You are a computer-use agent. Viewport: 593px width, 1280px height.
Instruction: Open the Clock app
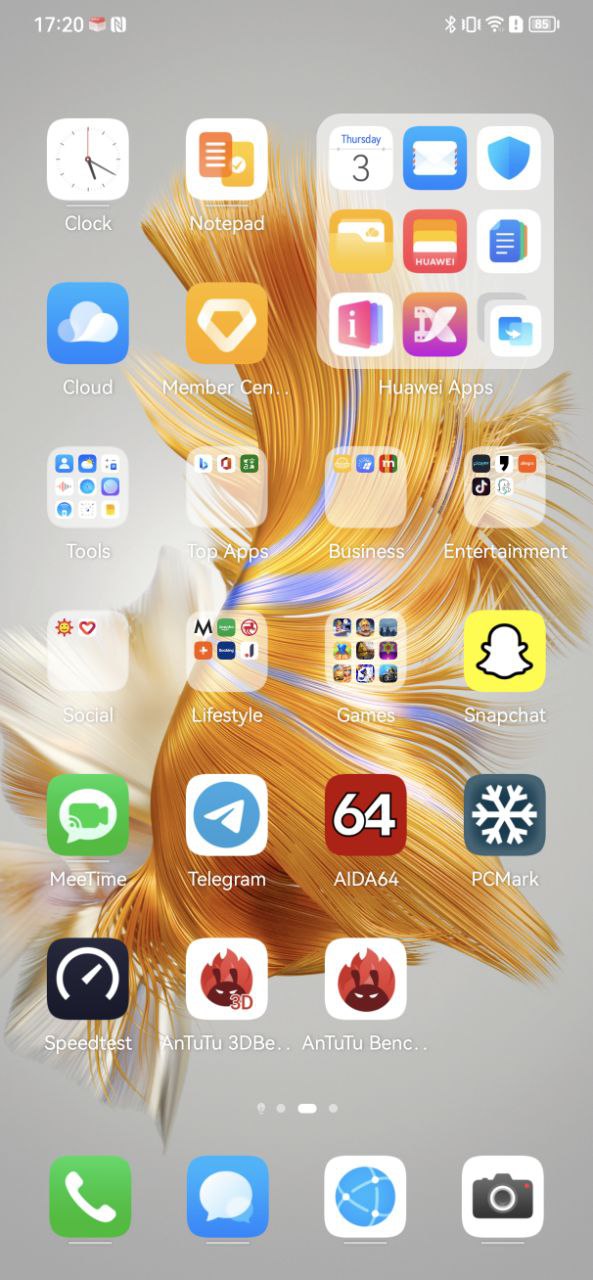point(88,160)
